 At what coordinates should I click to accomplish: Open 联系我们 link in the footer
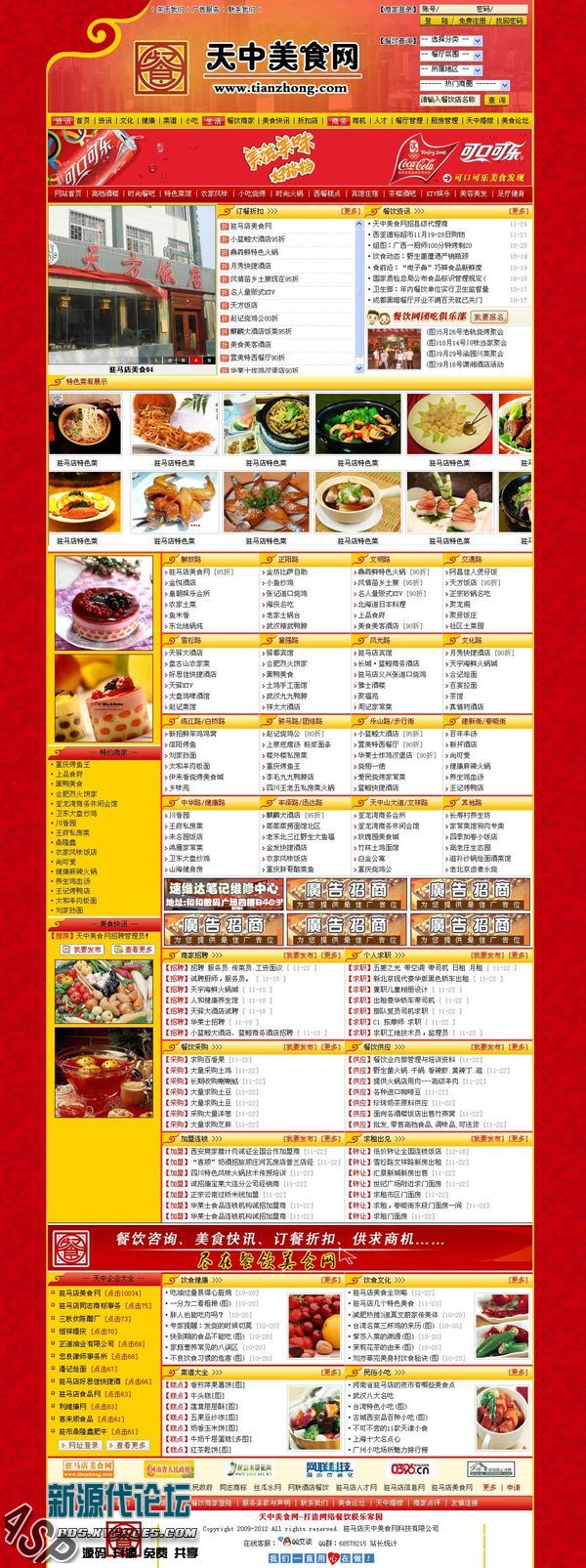(x=314, y=1503)
